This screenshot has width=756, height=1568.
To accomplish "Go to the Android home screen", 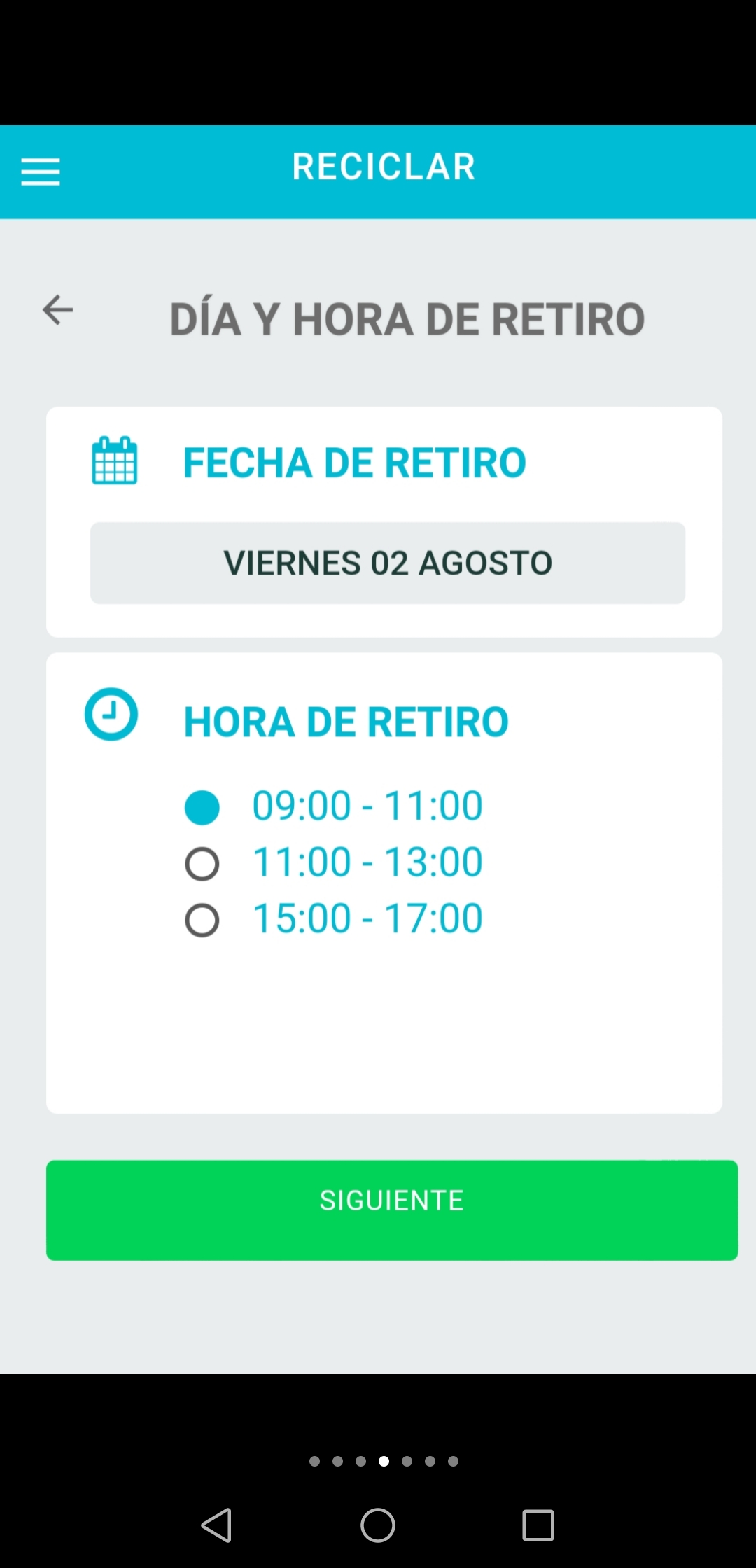I will pos(378,1525).
